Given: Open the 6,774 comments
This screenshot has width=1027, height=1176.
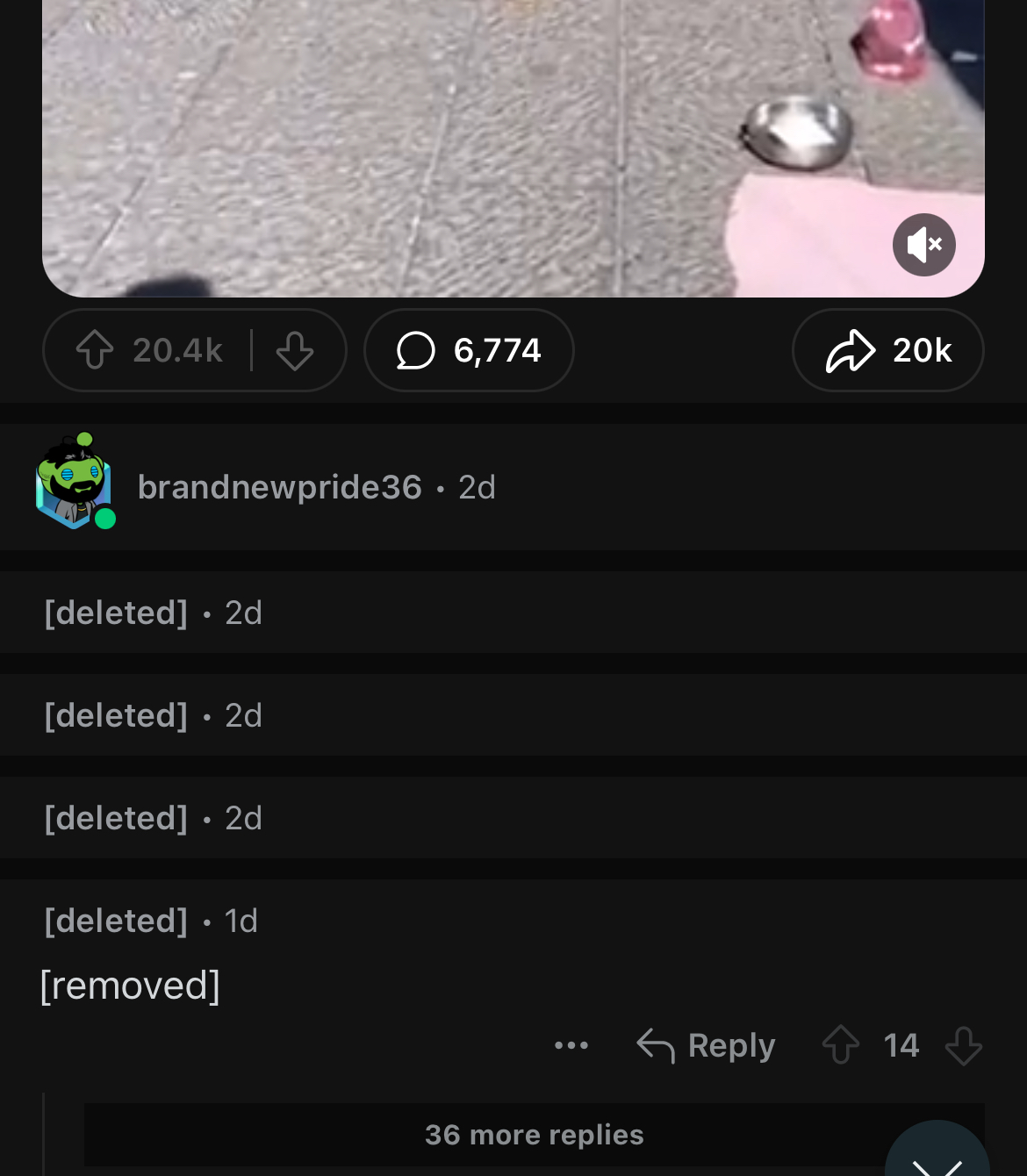Looking at the screenshot, I should (469, 350).
